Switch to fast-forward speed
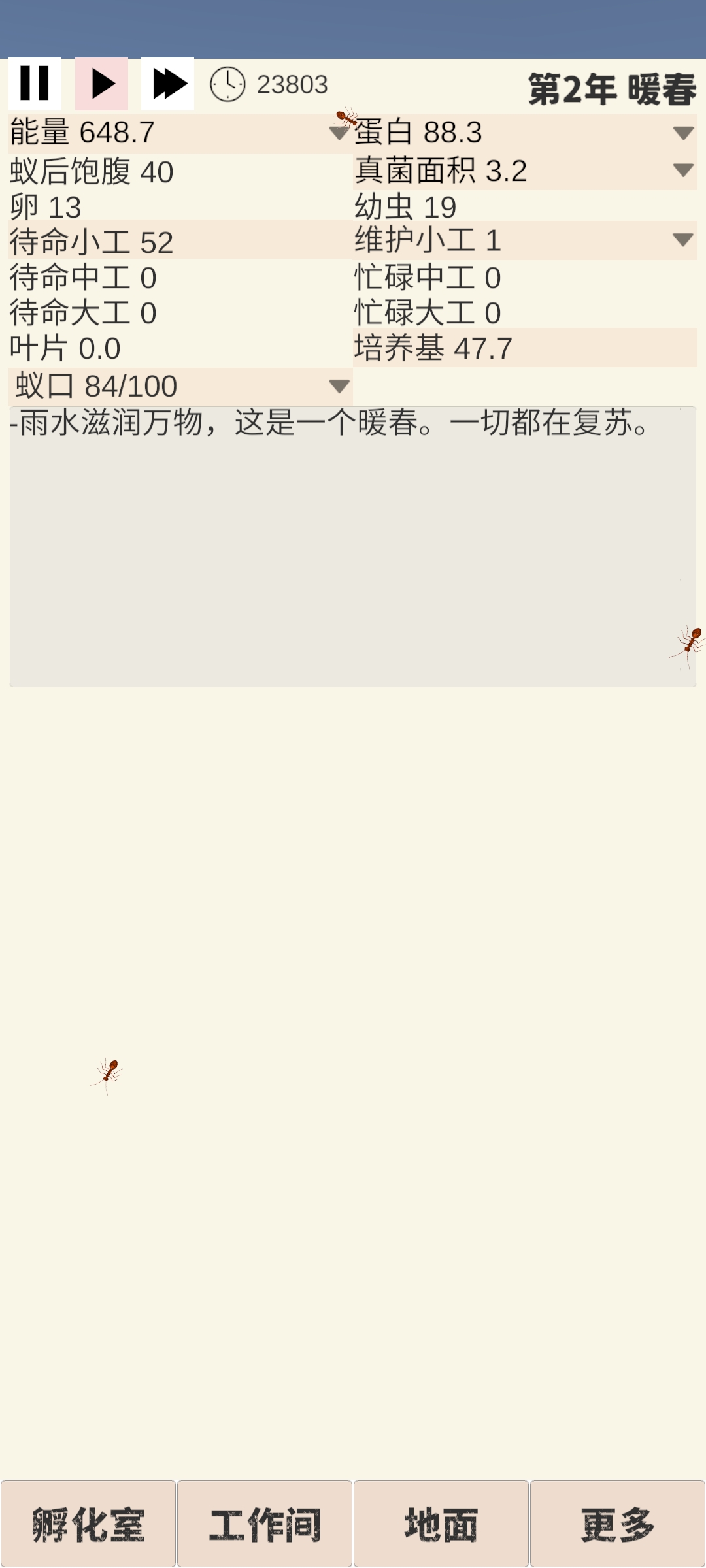Image resolution: width=706 pixels, height=1568 pixels. (168, 84)
